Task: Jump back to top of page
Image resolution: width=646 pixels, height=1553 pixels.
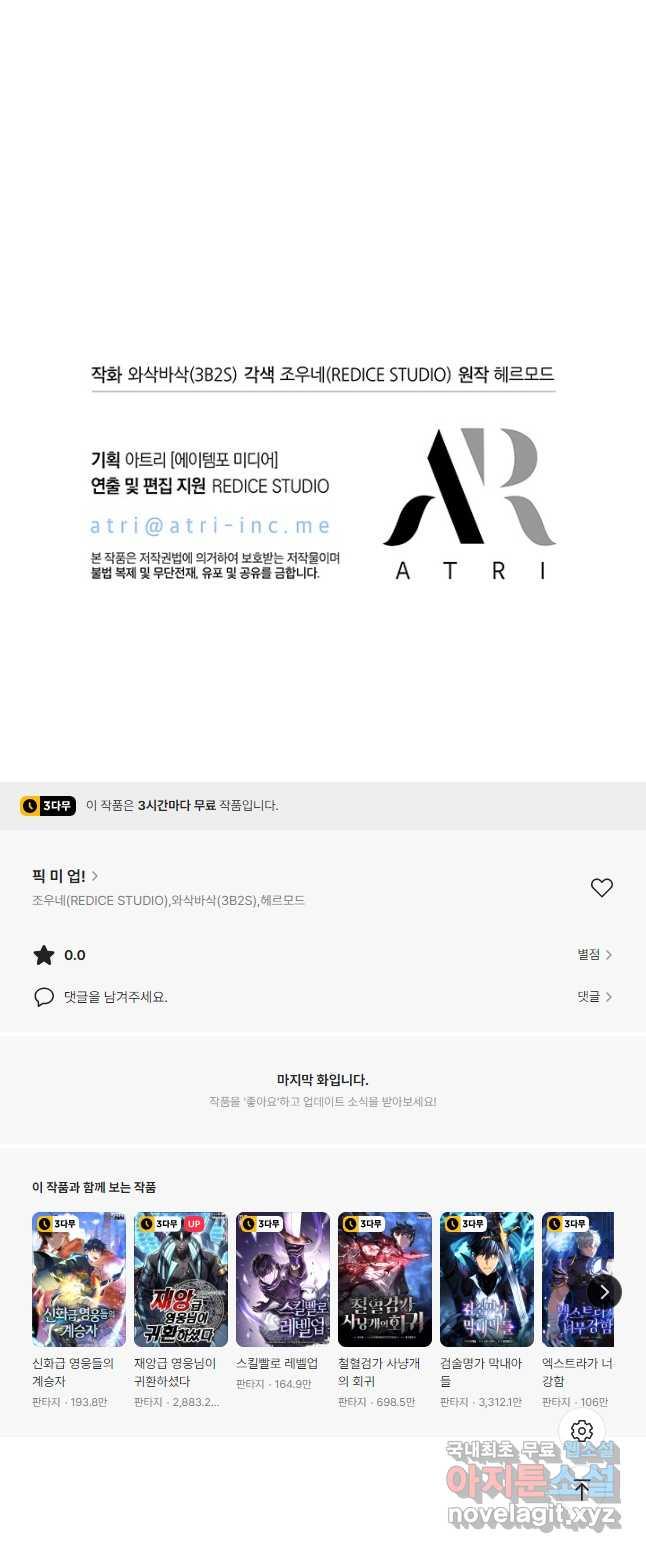Action: coord(582,1489)
